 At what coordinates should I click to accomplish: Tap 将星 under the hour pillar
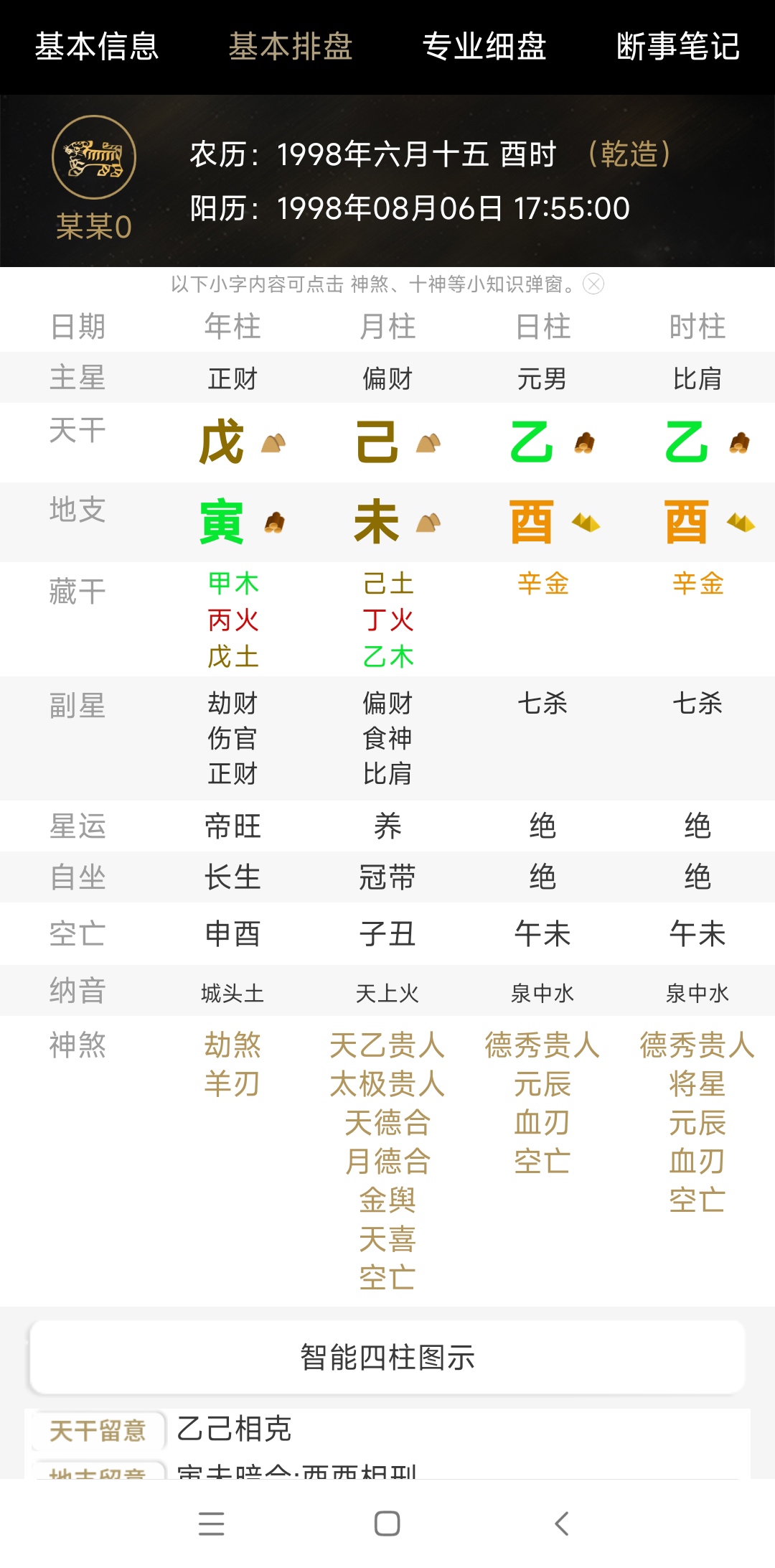pyautogui.click(x=697, y=1084)
